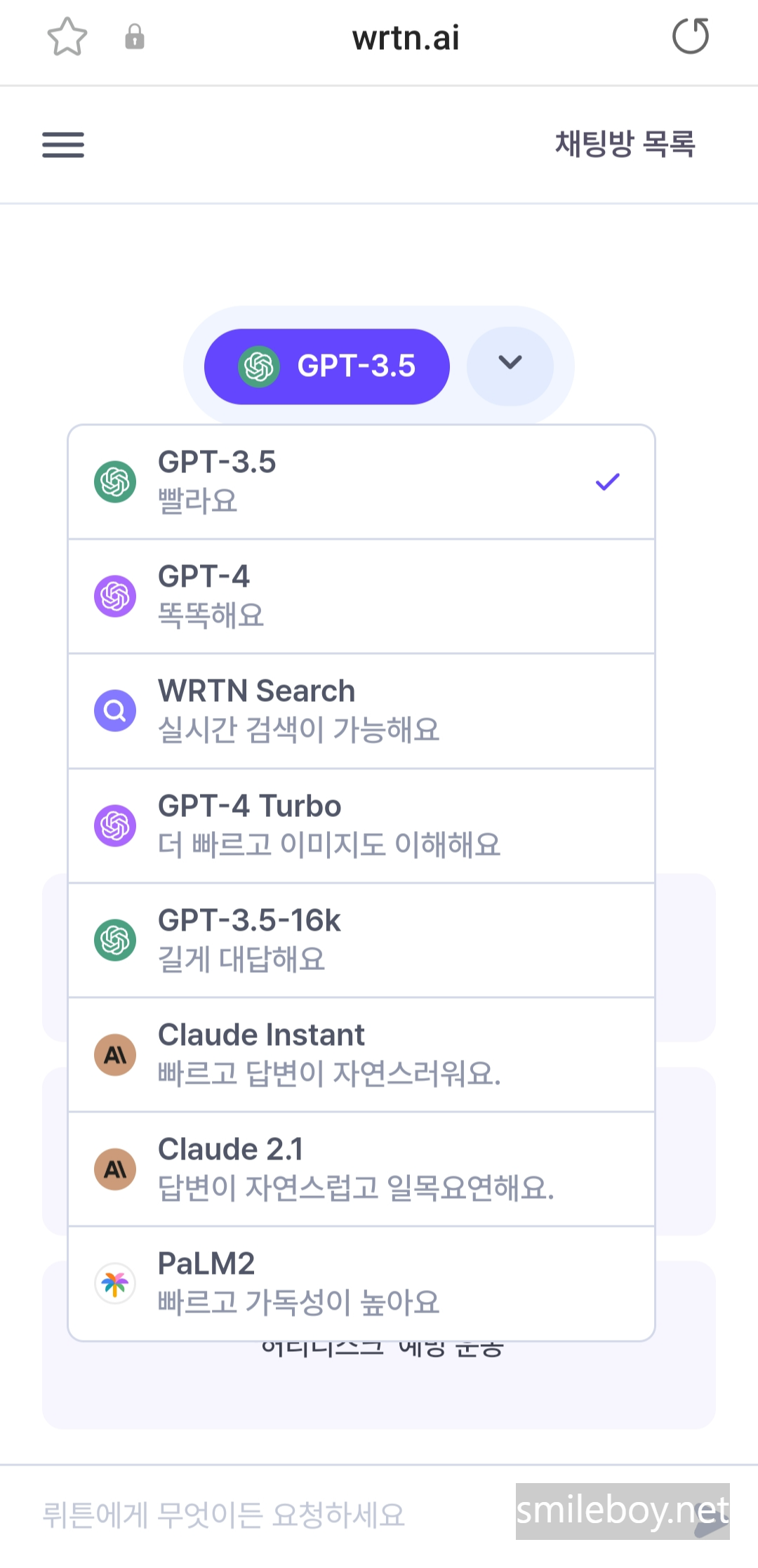Click the GPT-4 Turbo logo icon
Screen dimensions: 758x1568
click(115, 825)
